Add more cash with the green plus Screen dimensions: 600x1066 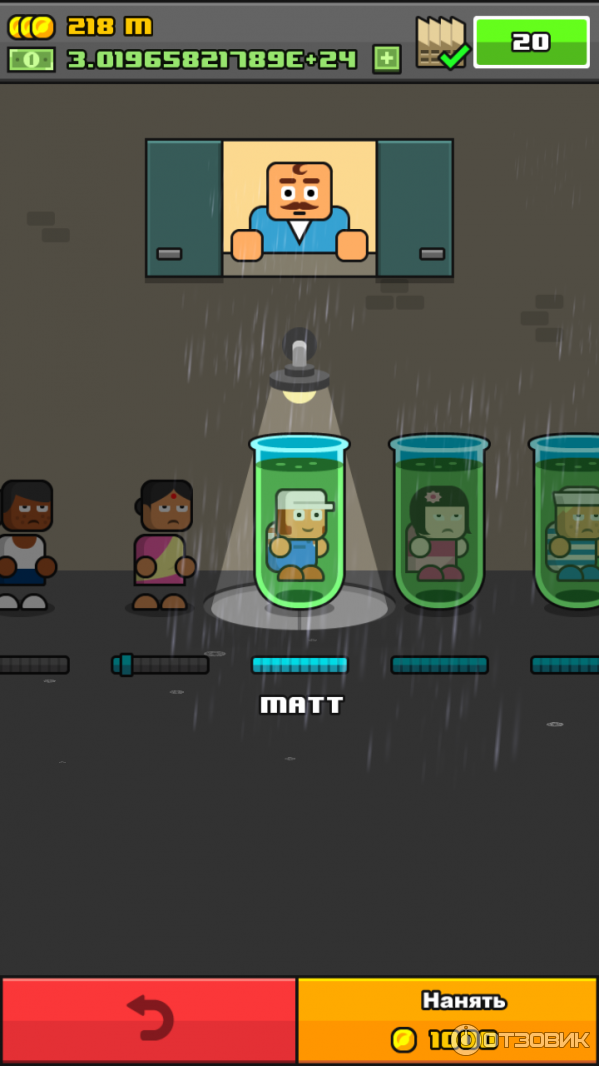pyautogui.click(x=386, y=59)
